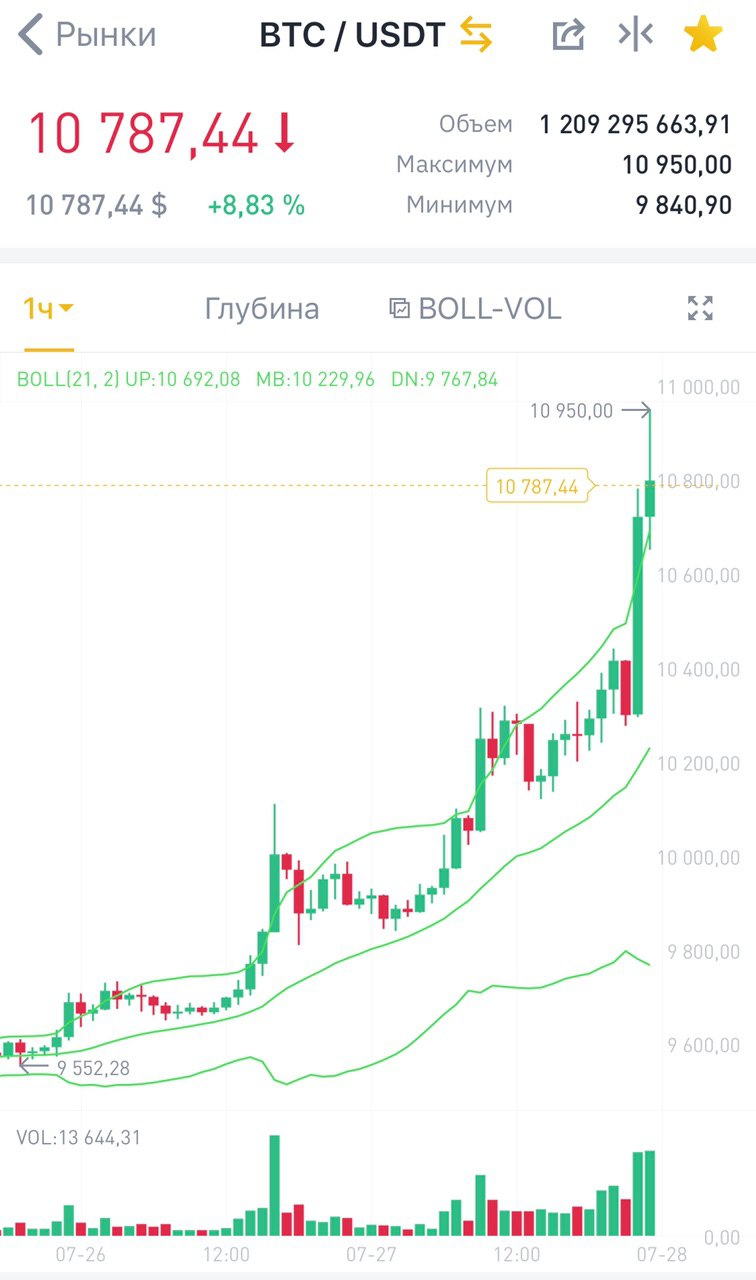Share this BTC / USDT chart
Image resolution: width=756 pixels, height=1280 pixels.
point(568,35)
